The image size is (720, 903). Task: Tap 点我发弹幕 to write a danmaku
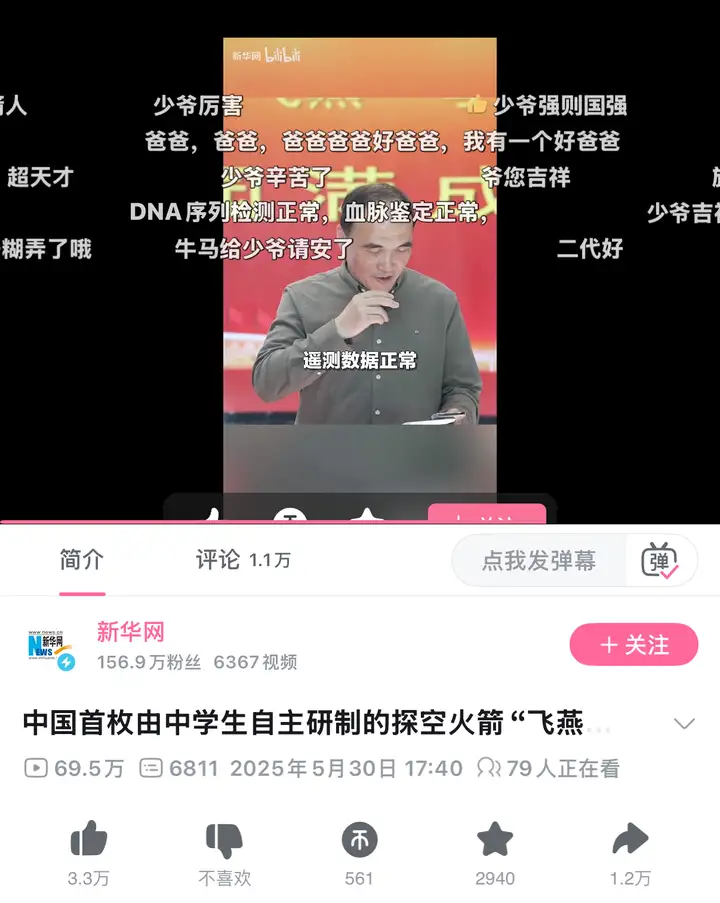[x=539, y=561]
